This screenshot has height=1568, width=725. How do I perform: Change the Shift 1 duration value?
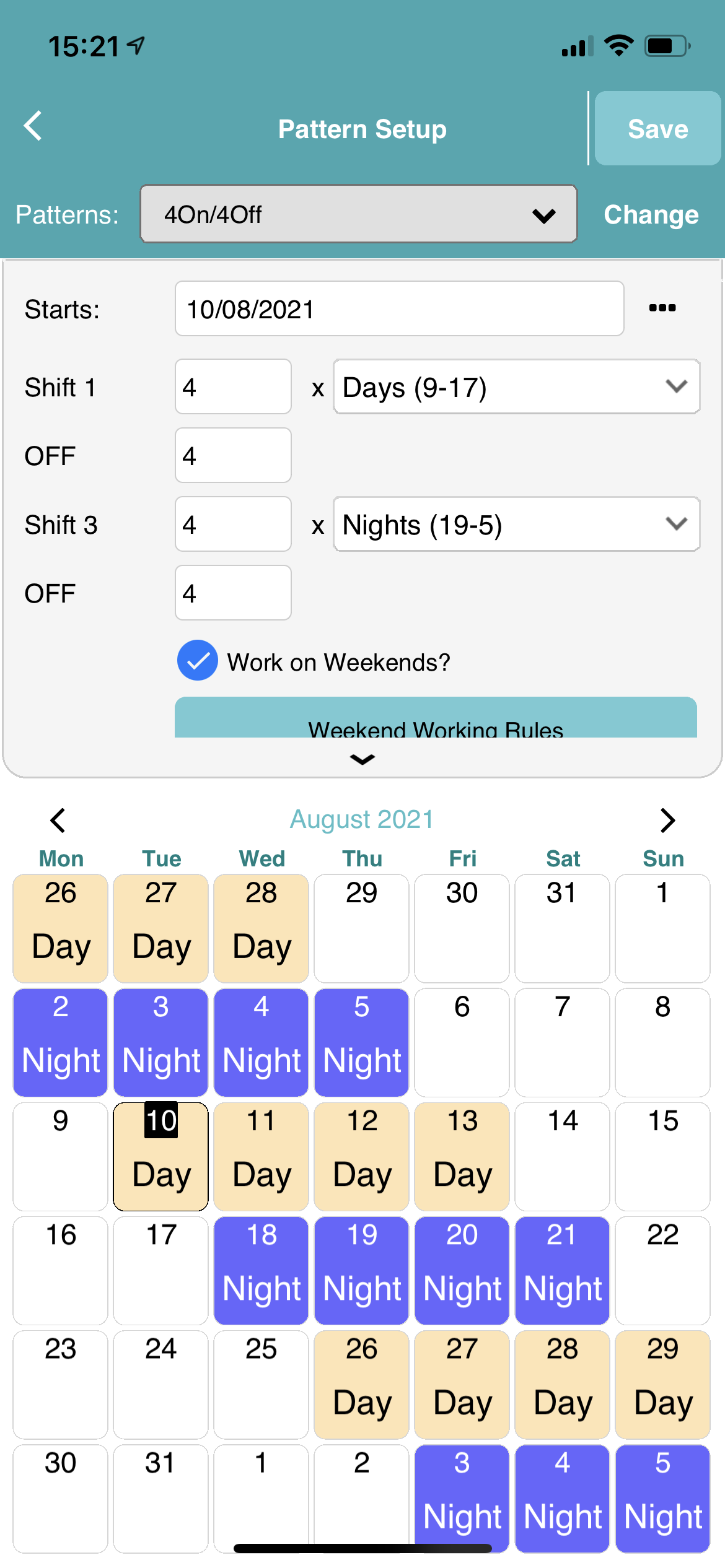pos(232,386)
